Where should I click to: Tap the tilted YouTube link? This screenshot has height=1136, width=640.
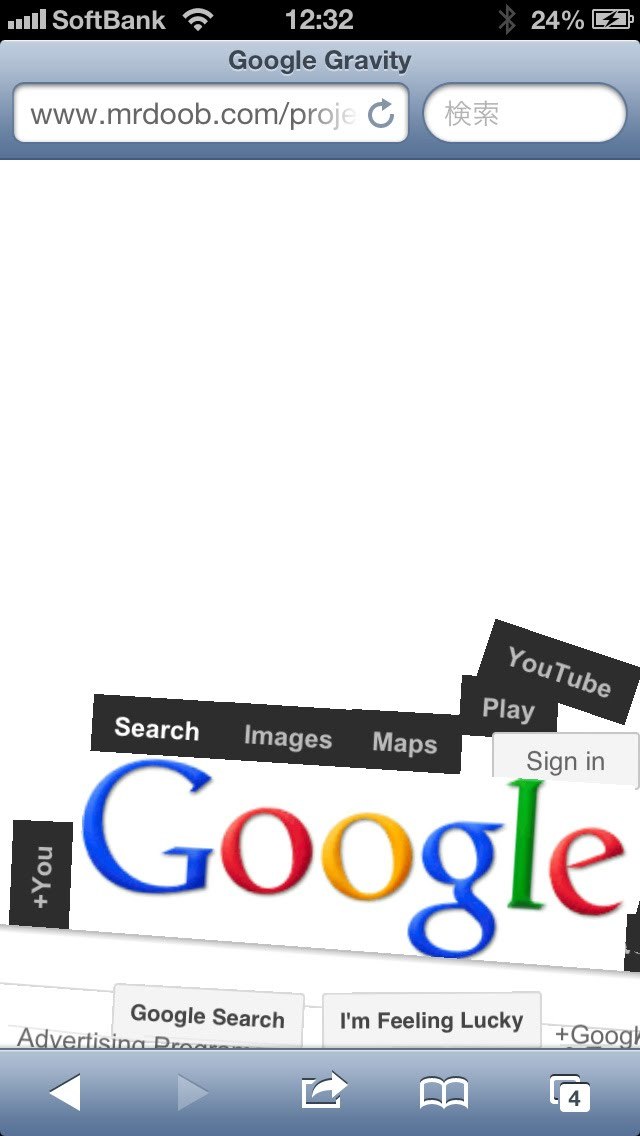click(558, 671)
